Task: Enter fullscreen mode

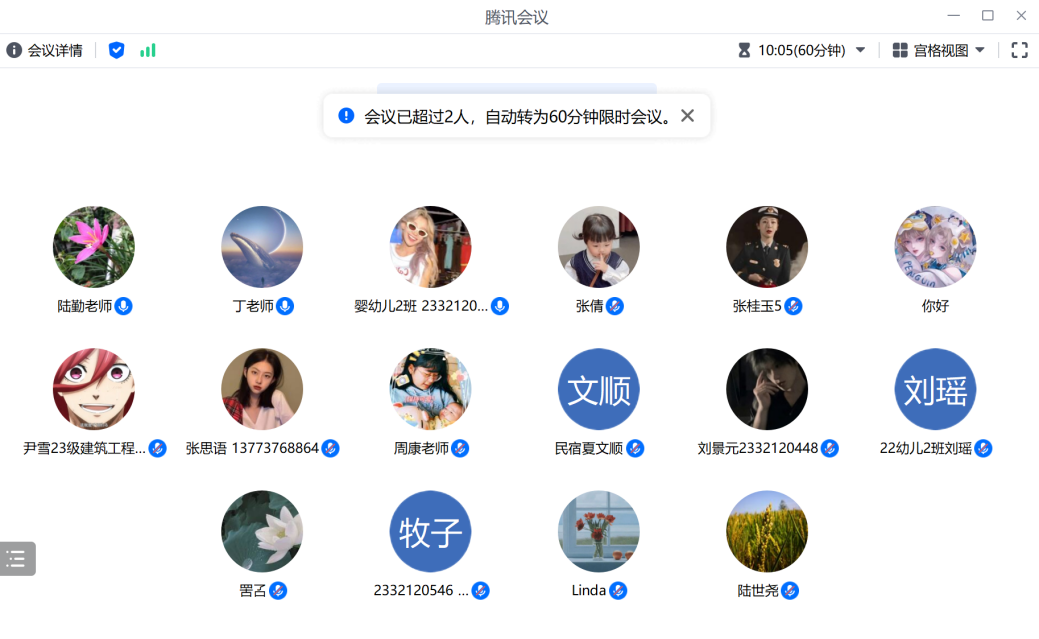Action: click(1019, 50)
